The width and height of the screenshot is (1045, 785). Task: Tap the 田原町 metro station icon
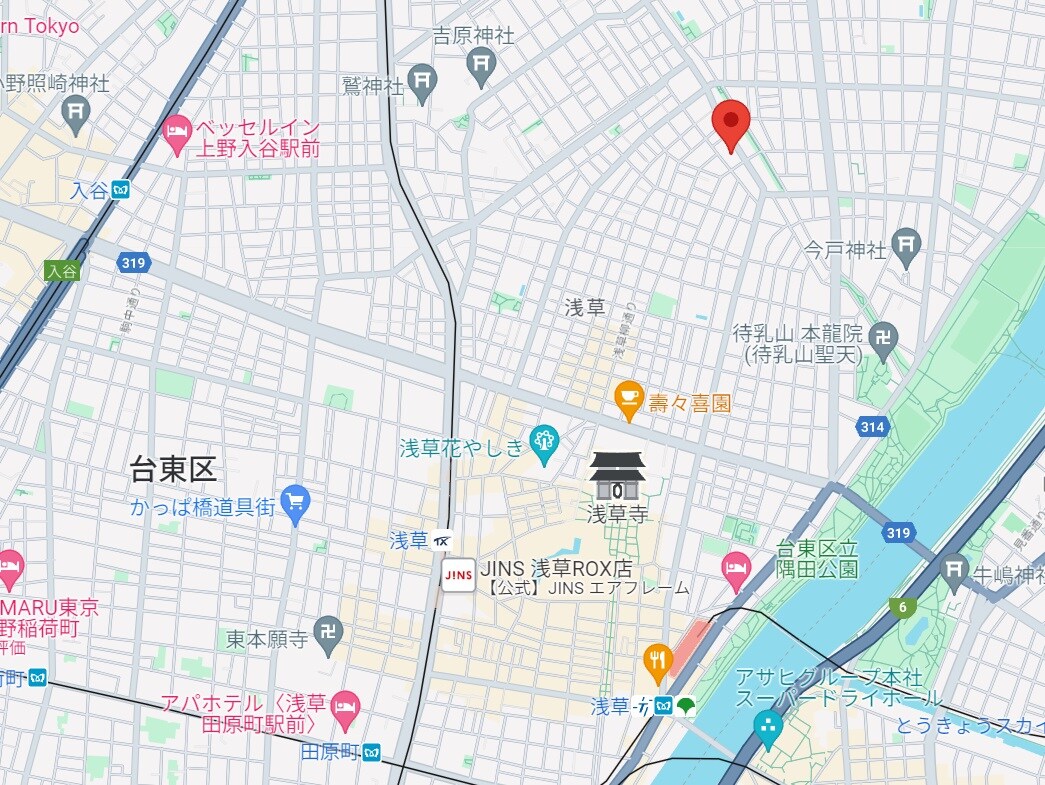[x=371, y=752]
